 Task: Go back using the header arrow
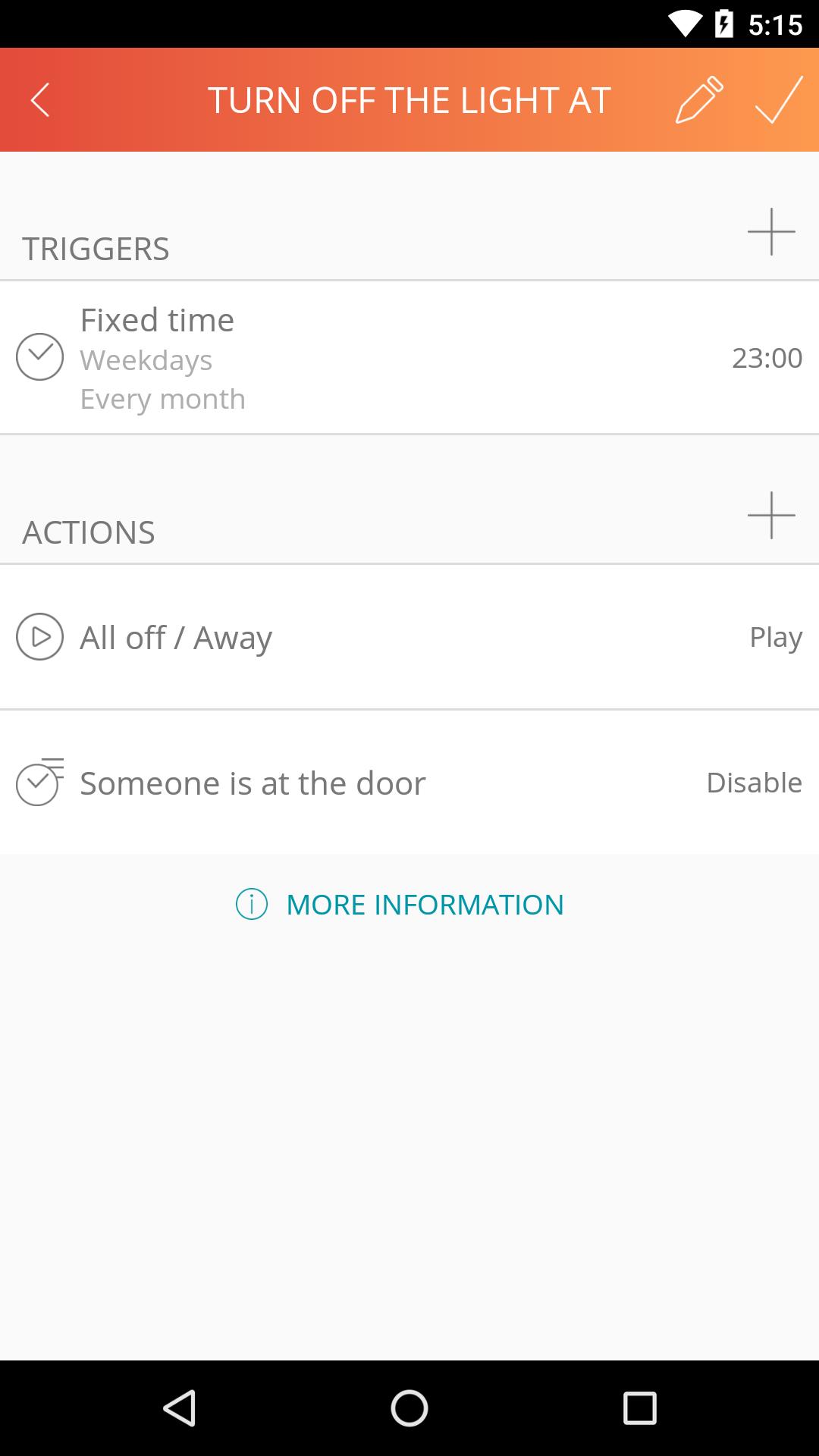(40, 100)
